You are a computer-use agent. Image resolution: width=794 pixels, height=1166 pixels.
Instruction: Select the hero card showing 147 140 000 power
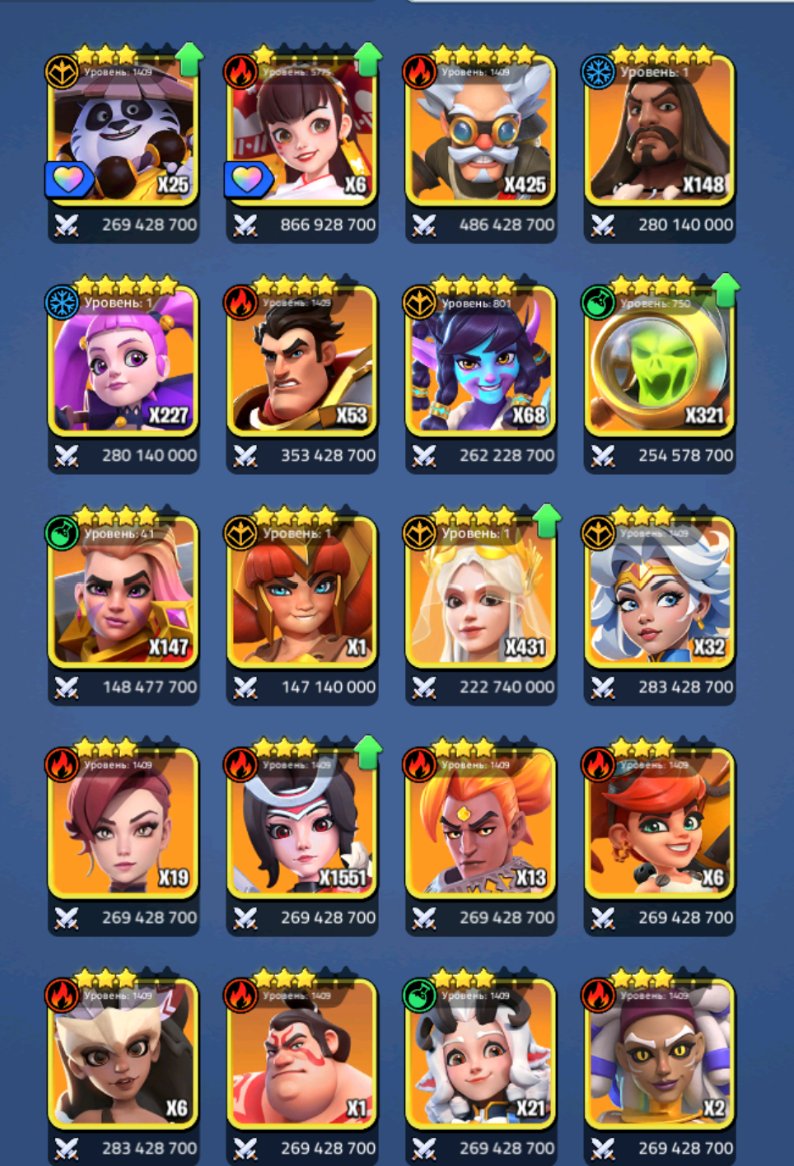point(302,593)
